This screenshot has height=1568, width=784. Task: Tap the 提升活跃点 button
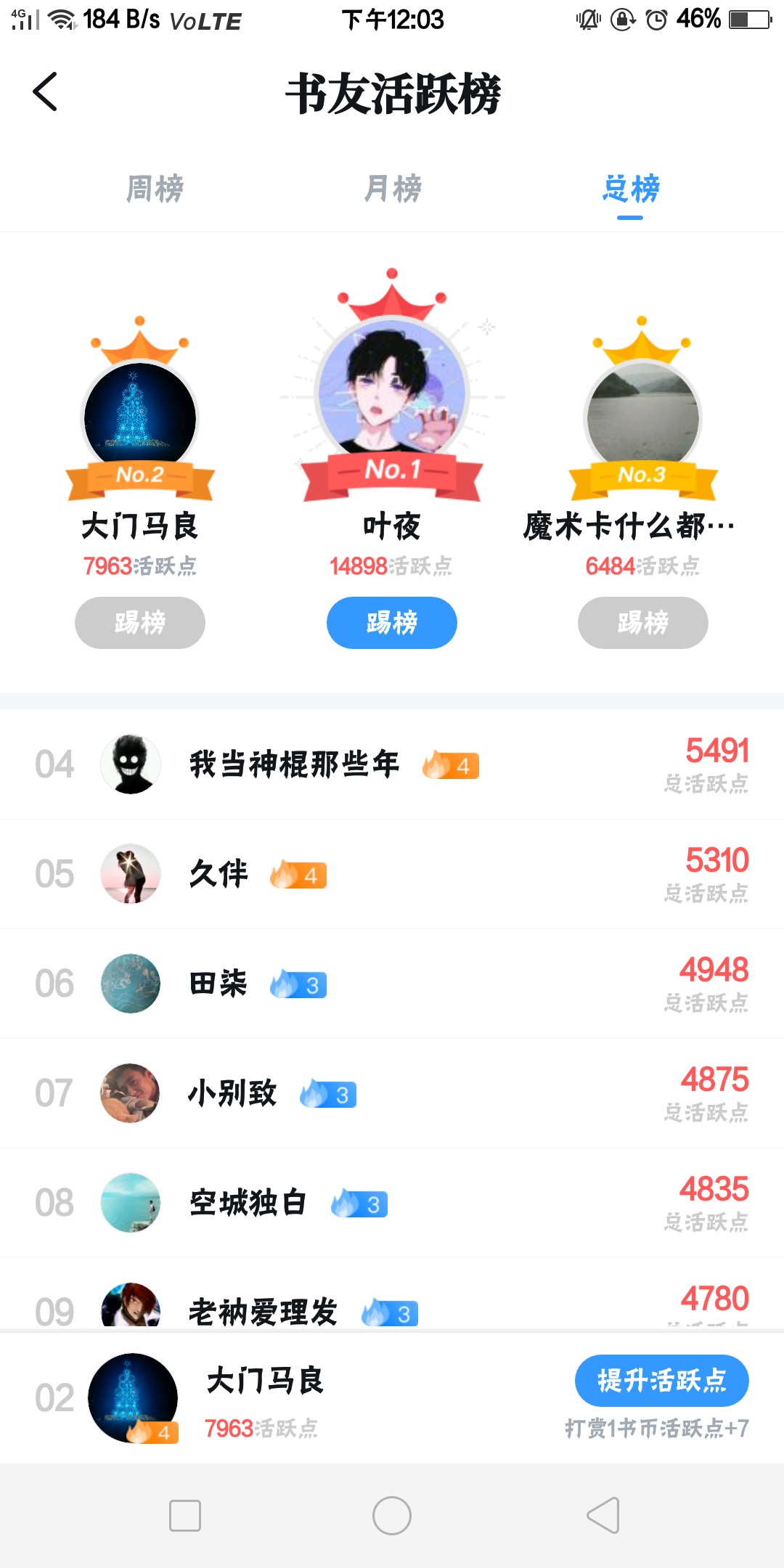[661, 1380]
